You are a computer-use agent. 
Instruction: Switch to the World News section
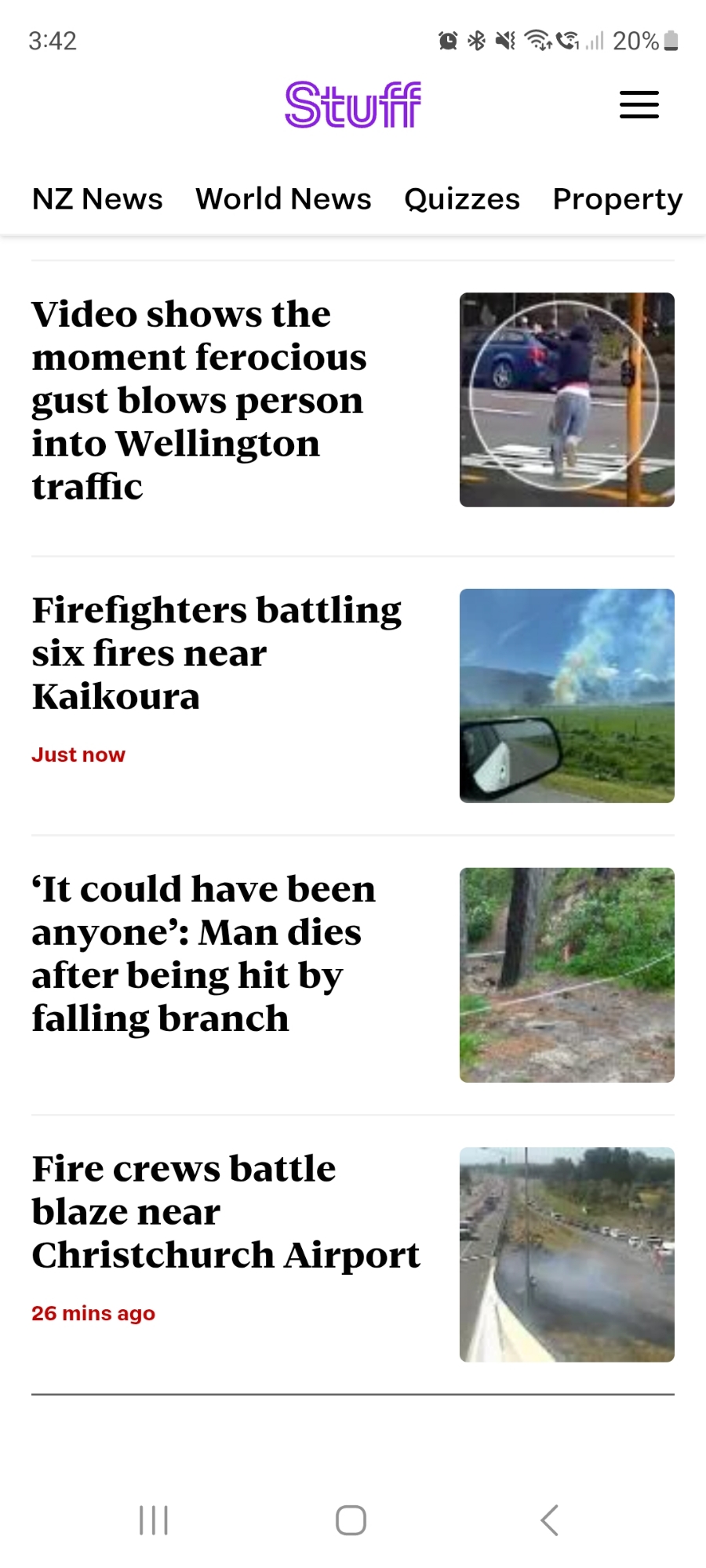coord(283,199)
